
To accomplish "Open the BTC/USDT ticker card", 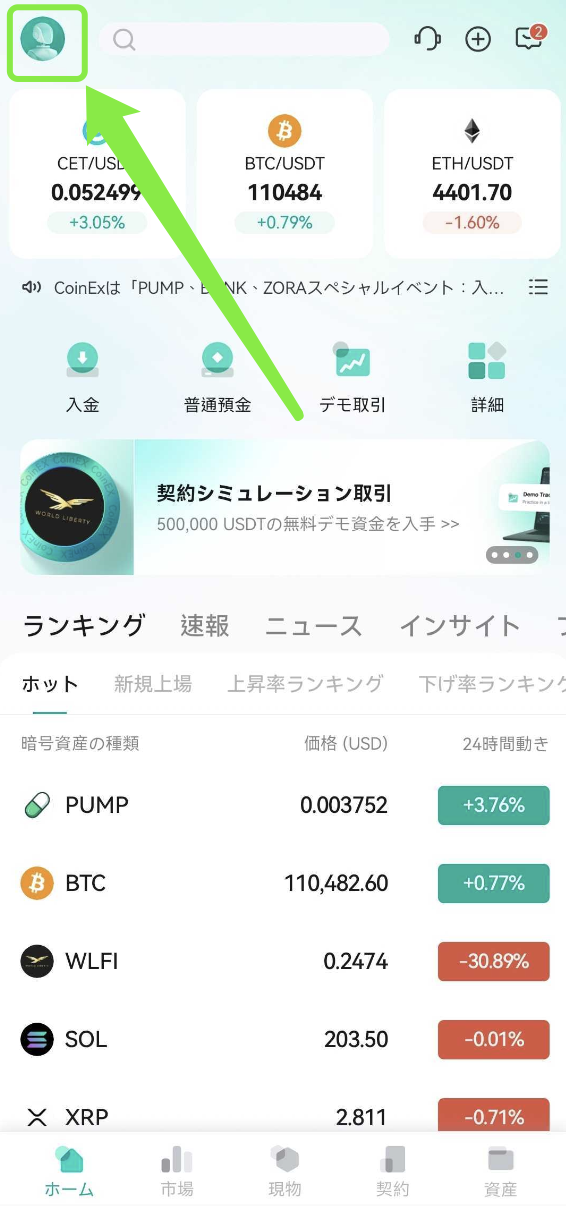I will tap(285, 174).
